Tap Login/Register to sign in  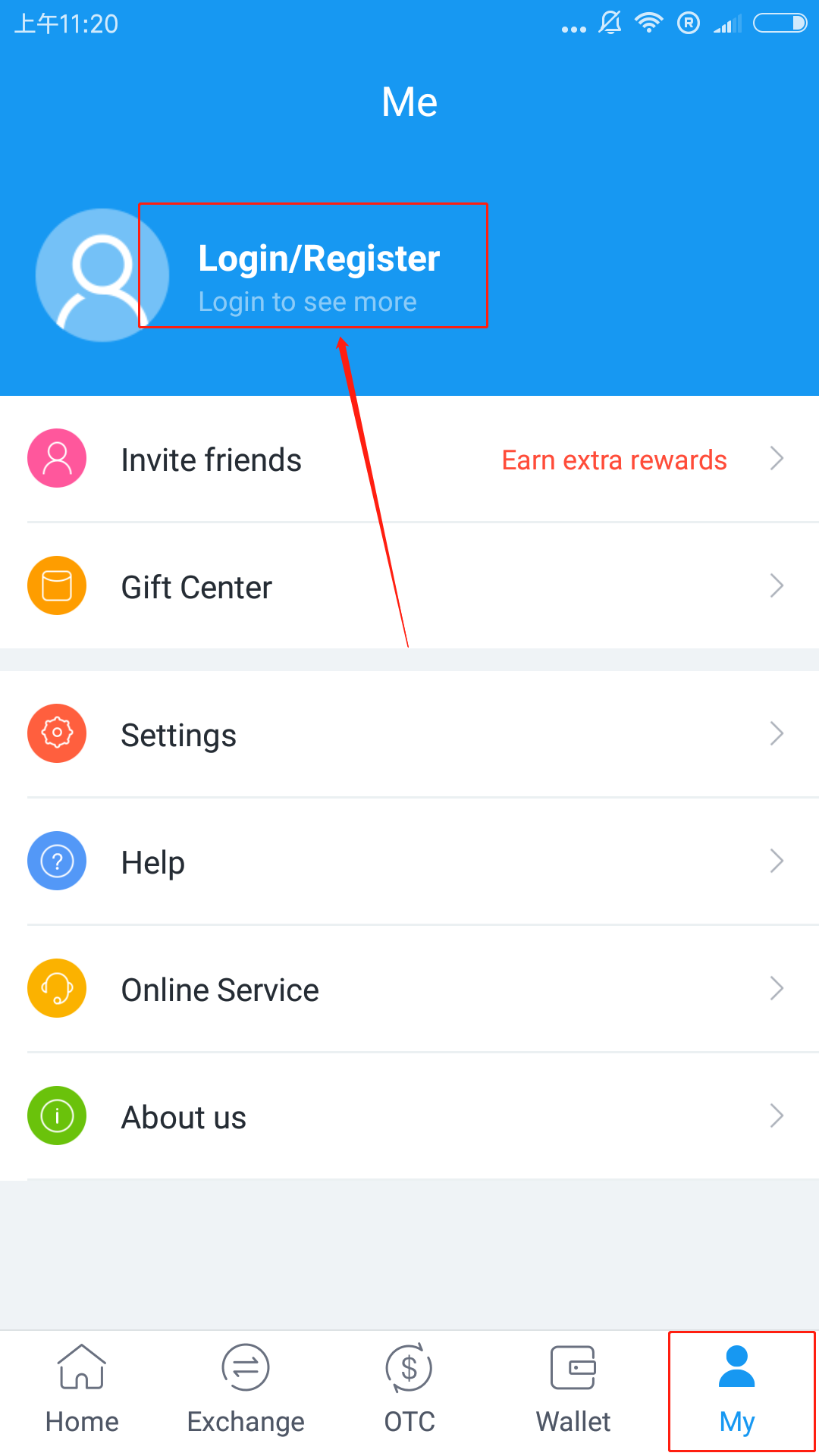(x=318, y=259)
